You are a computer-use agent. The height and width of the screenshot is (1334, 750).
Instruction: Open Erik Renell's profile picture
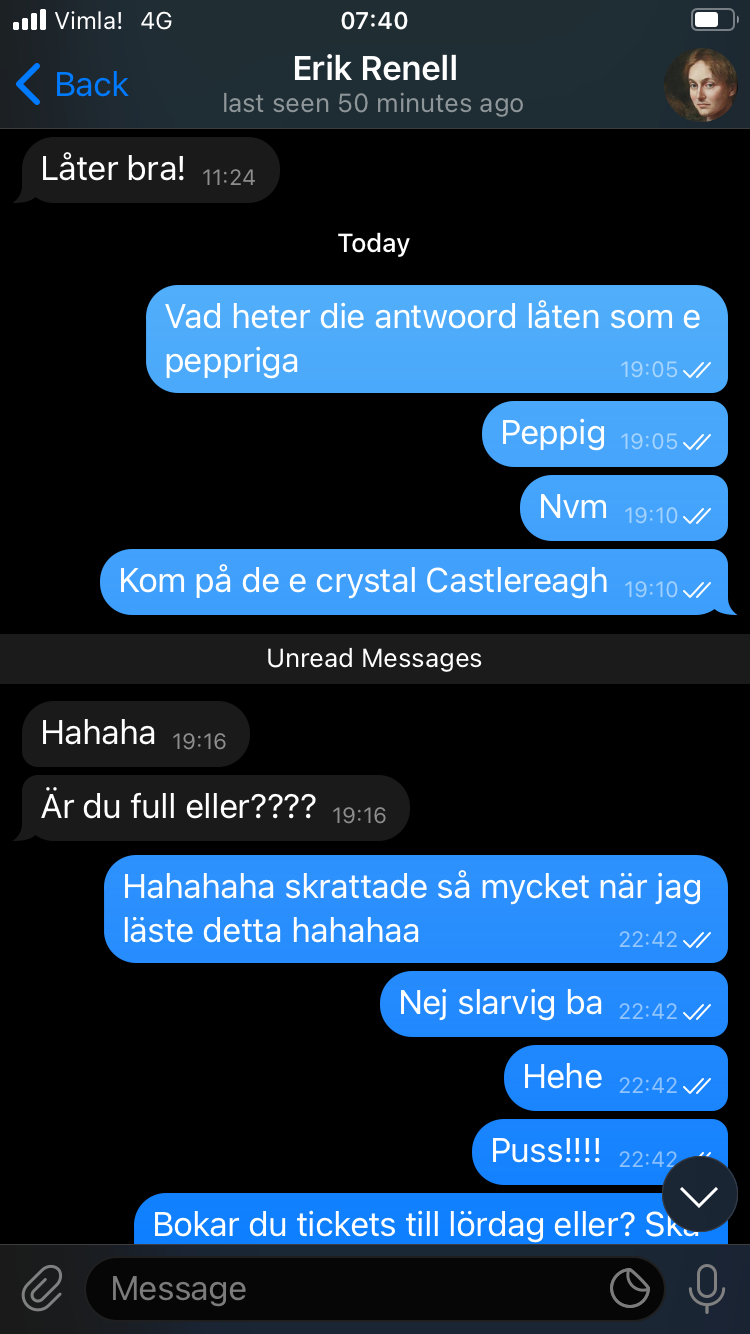[700, 85]
